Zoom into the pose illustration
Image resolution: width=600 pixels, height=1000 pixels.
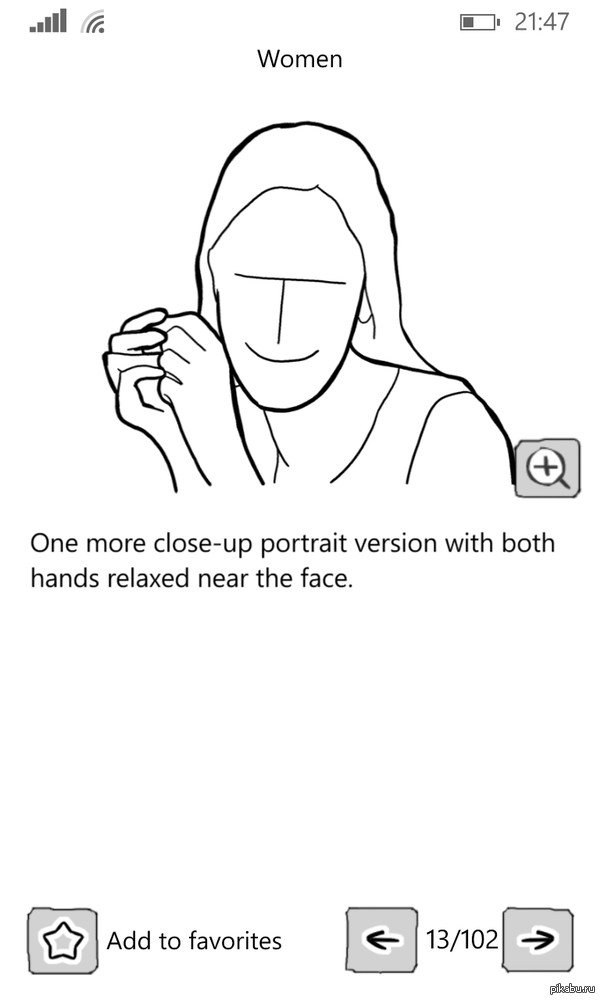(547, 468)
